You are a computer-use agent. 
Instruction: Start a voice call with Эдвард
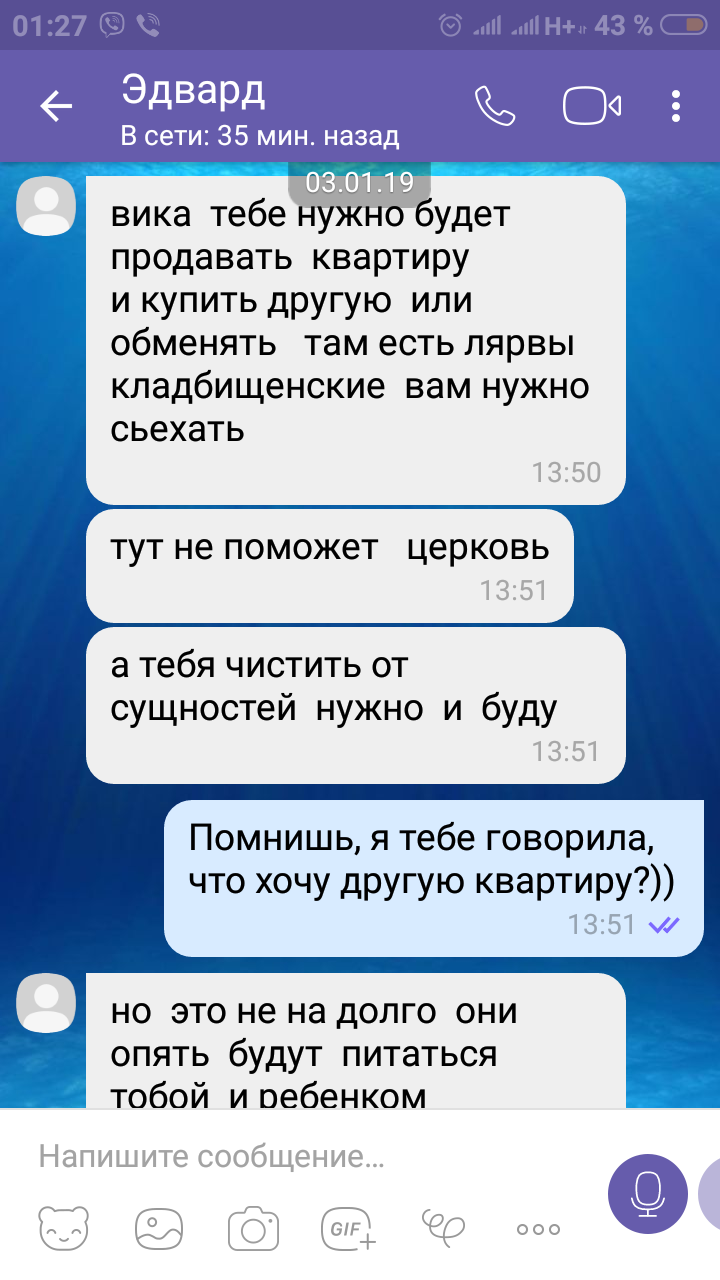(494, 106)
